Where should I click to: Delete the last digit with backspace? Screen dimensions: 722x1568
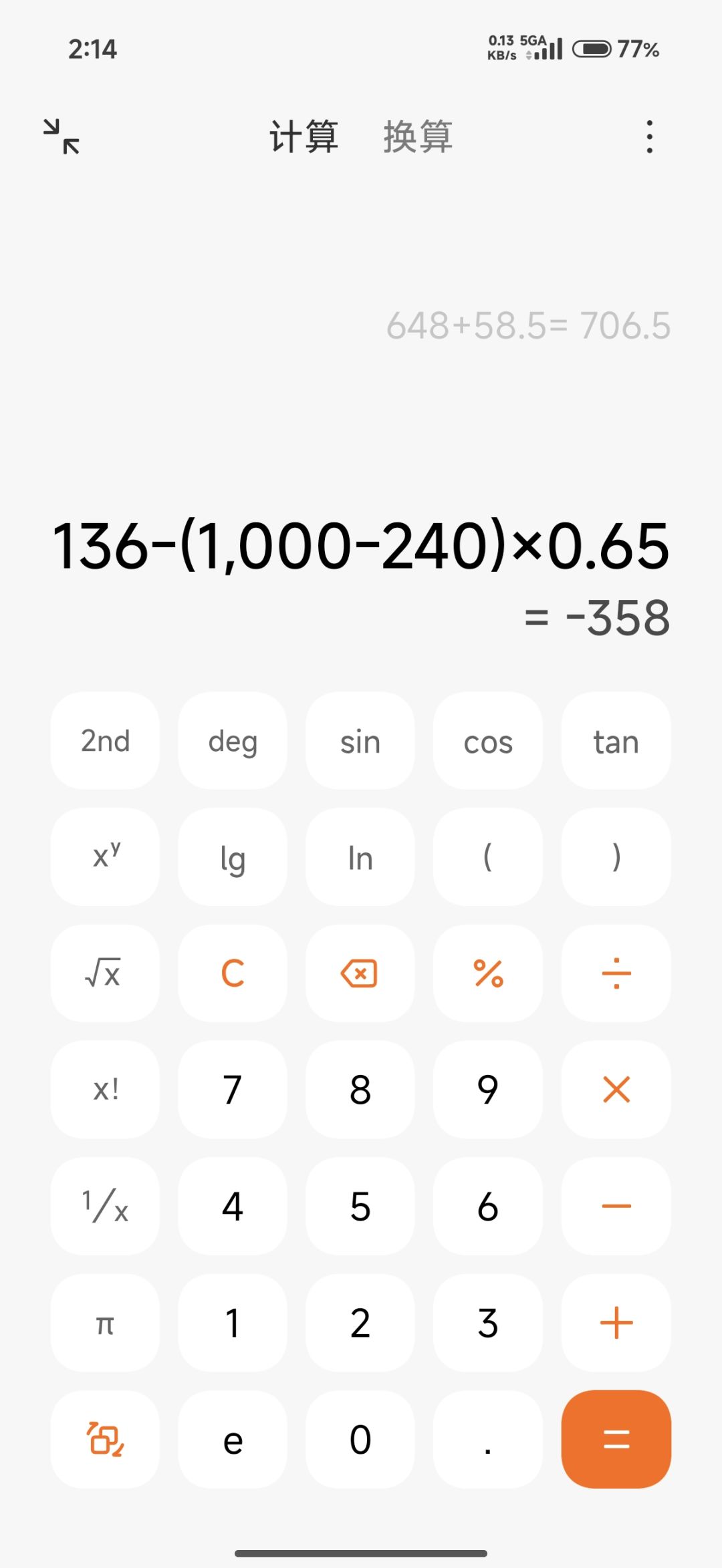coord(360,973)
